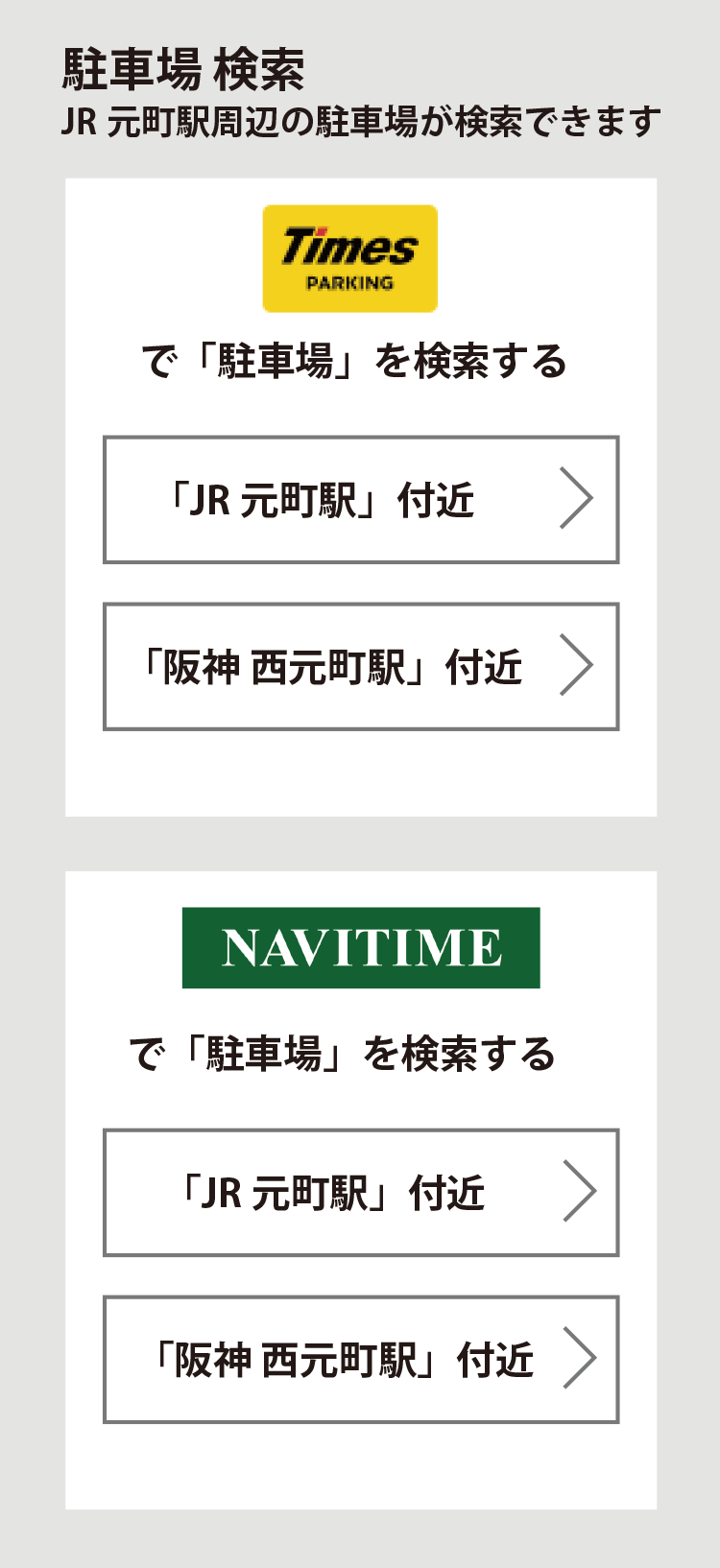This screenshot has height=1568, width=720.
Task: Open NAVITIME search near JR 元町駅
Action: tap(361, 1193)
